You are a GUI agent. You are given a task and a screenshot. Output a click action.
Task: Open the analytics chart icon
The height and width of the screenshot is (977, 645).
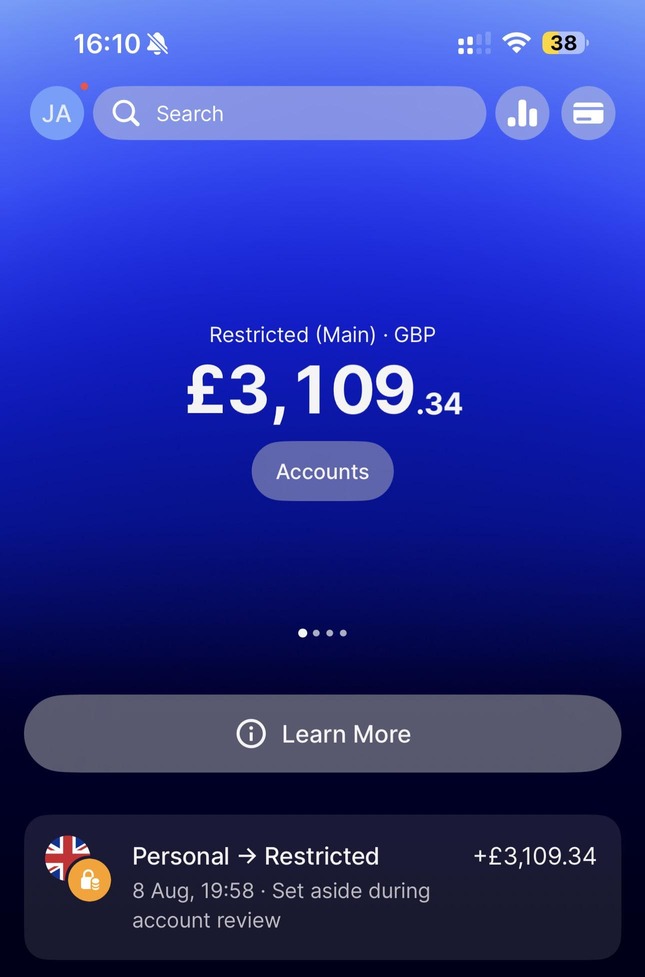pos(522,113)
